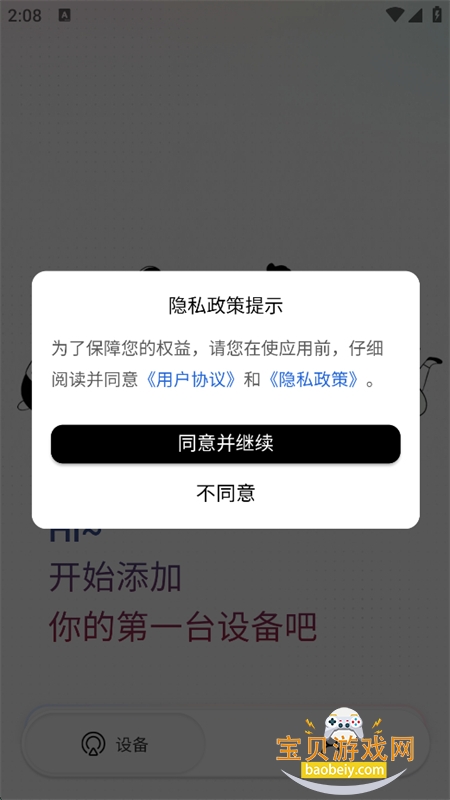
Task: Open the 《隐私政策》 link
Action: tap(313, 379)
